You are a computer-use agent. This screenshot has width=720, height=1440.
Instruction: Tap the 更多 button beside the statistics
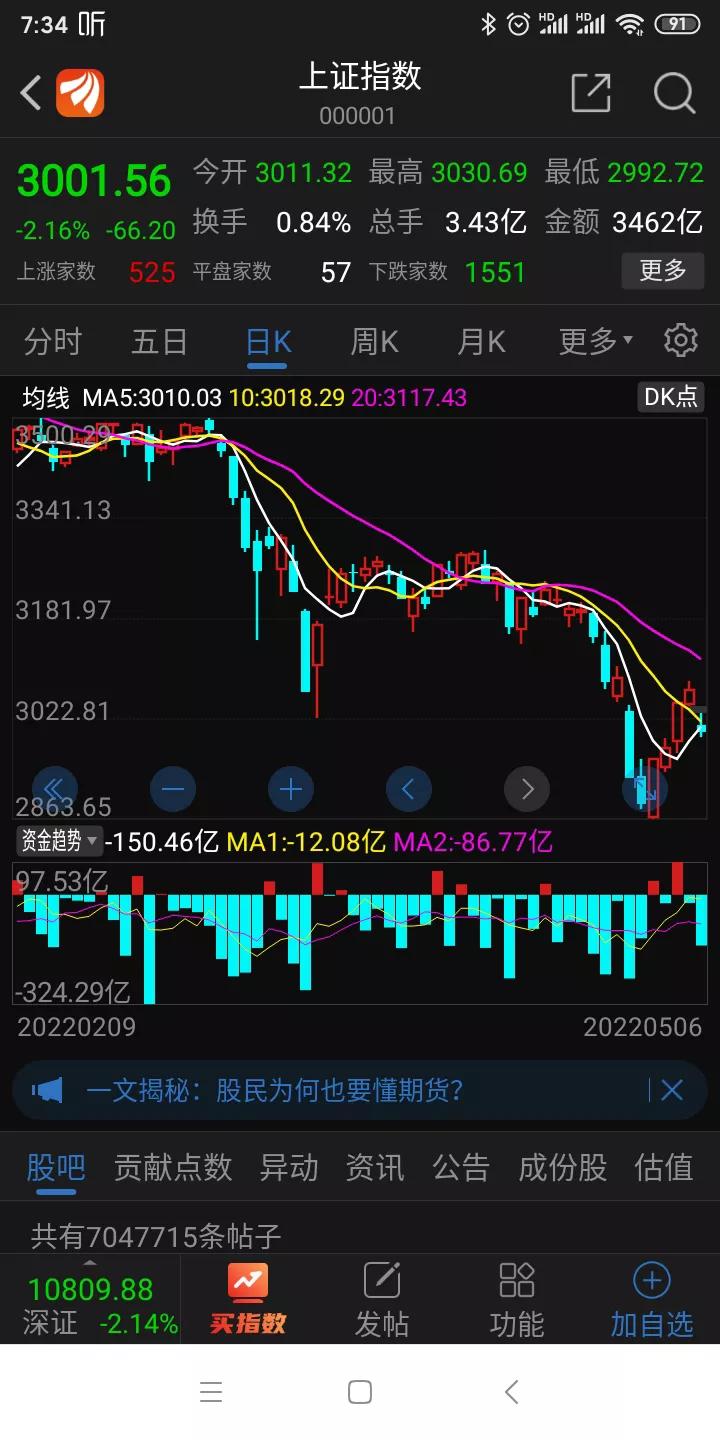(x=662, y=270)
